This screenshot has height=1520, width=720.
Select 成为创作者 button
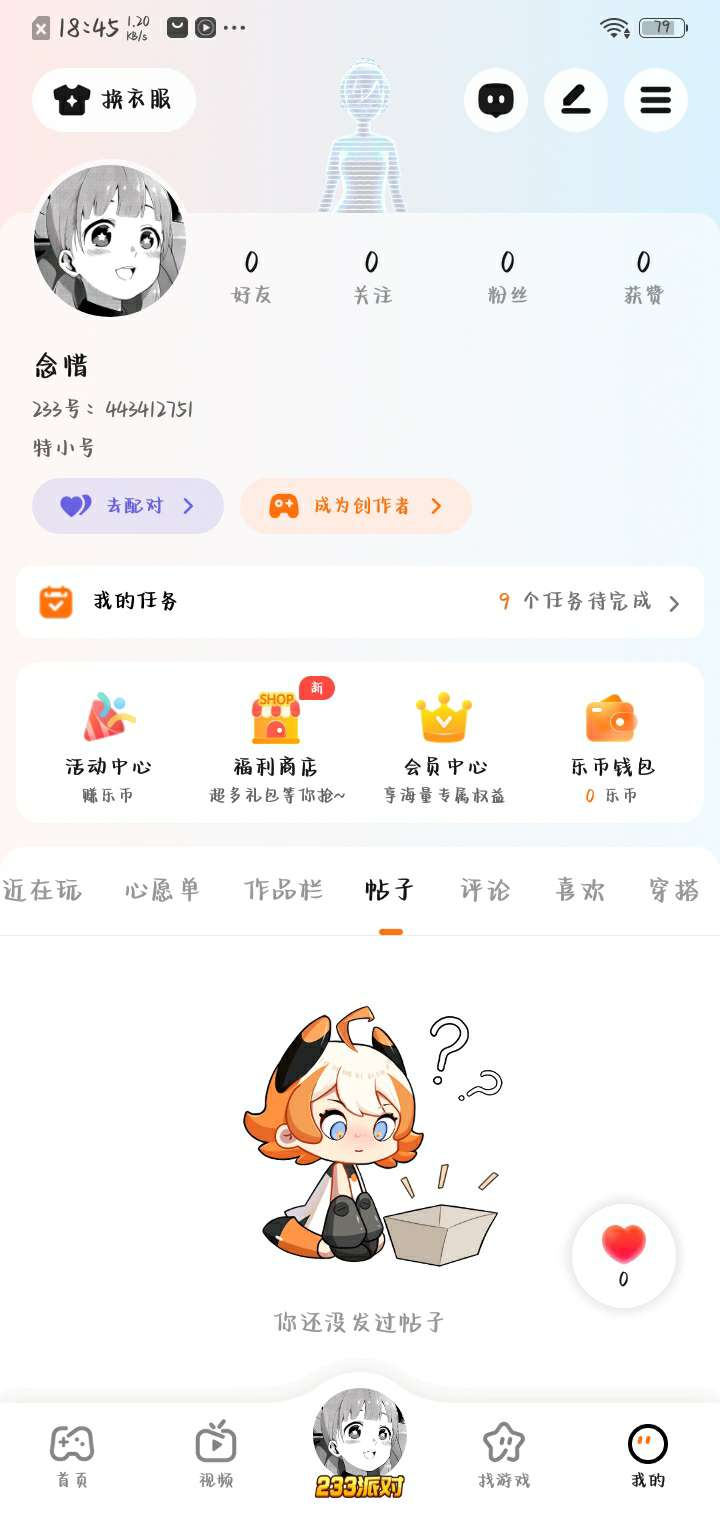(x=356, y=506)
